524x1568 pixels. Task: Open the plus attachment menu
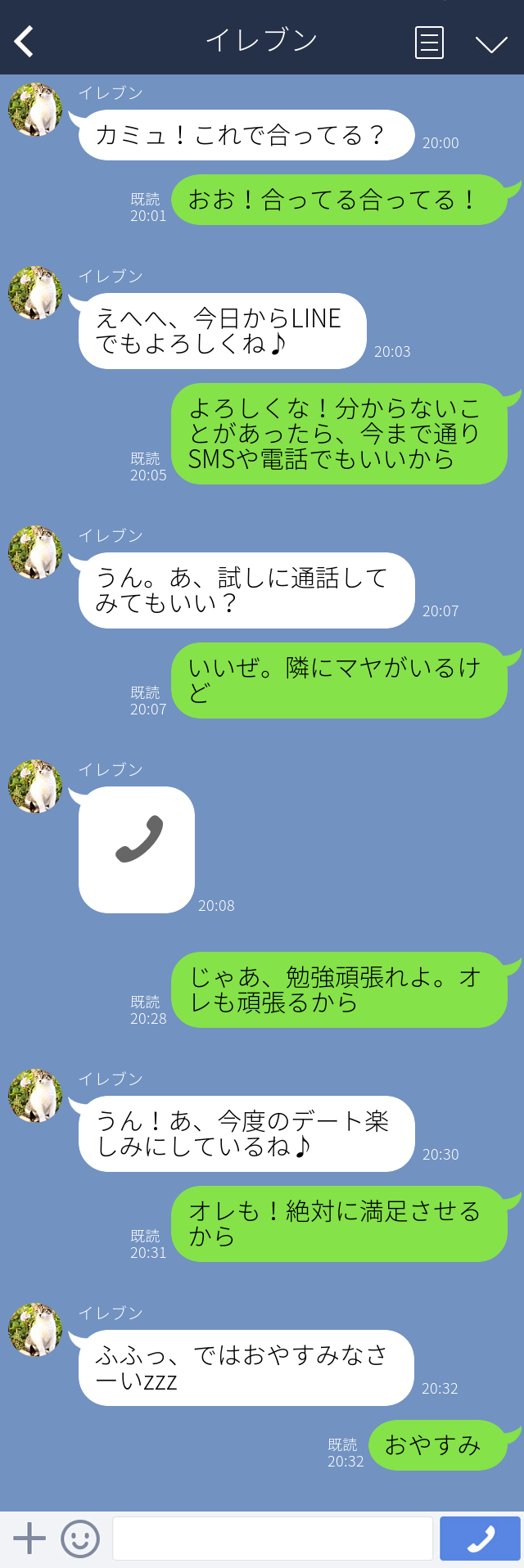(29, 1539)
